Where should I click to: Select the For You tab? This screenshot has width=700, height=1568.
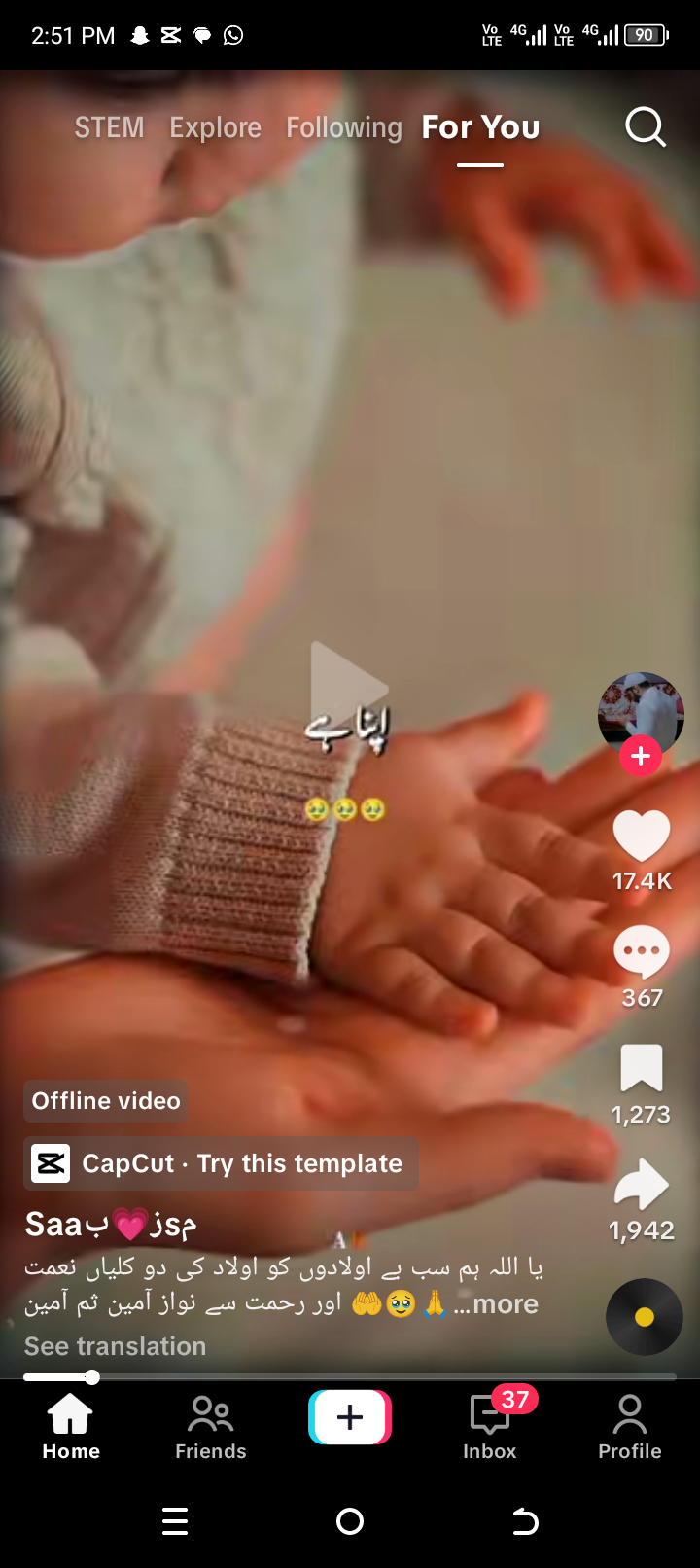[x=480, y=127]
